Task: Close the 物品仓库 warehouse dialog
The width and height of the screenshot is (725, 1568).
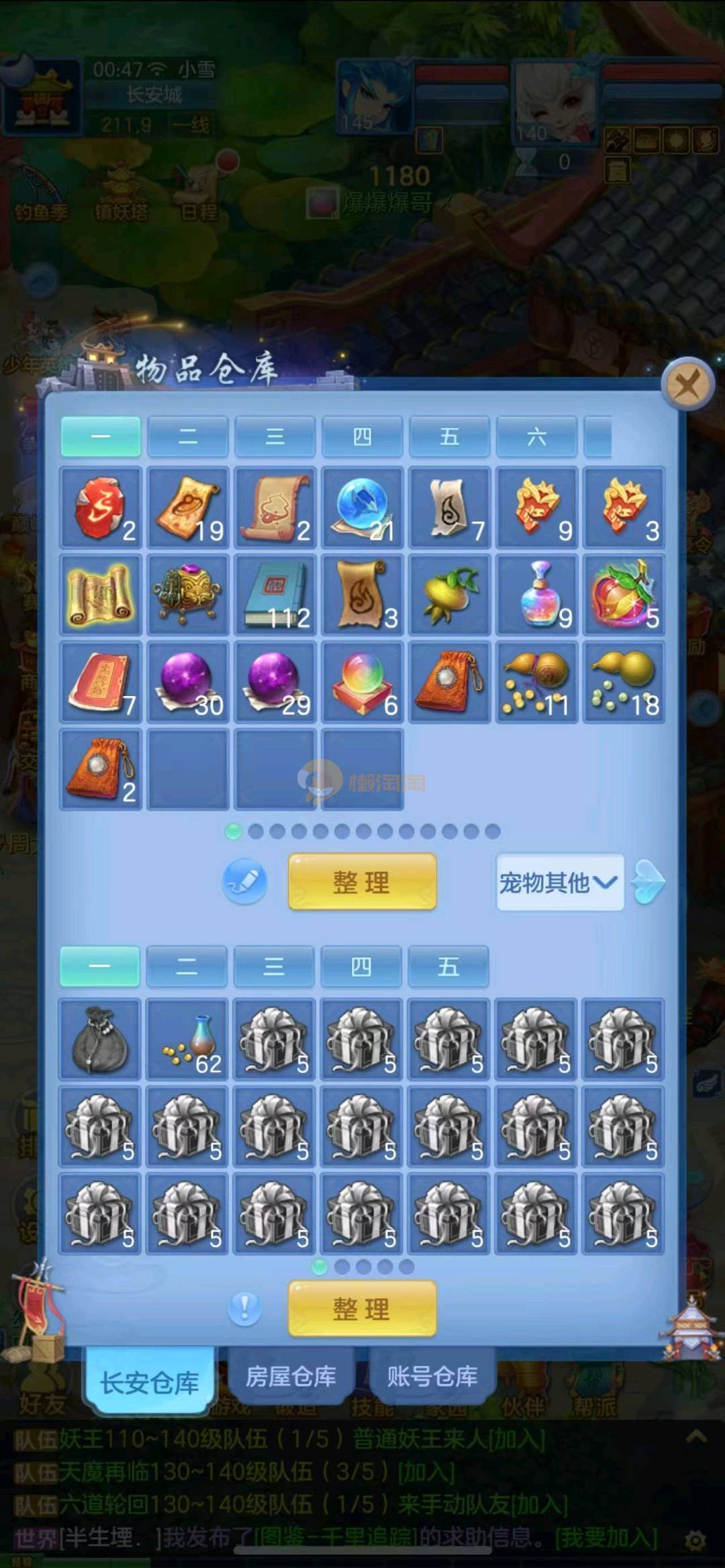Action: pyautogui.click(x=687, y=385)
